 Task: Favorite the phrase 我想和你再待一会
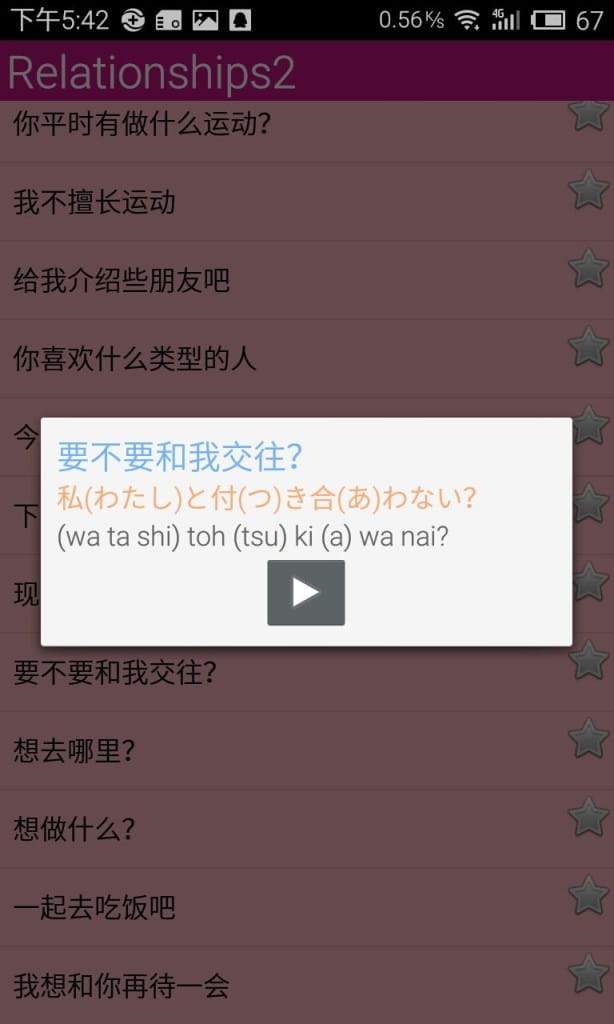pyautogui.click(x=588, y=973)
